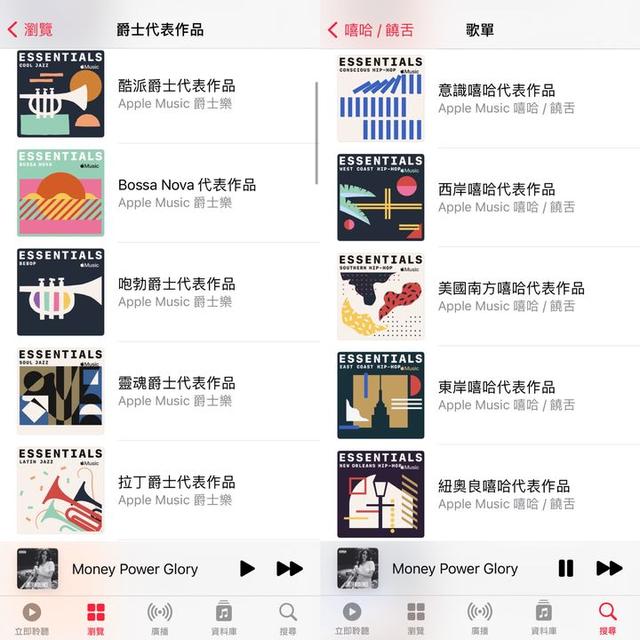Screen dimensions: 640x640
Task: Return to the 嘻哈 / 饒舌 page
Action: (x=371, y=30)
